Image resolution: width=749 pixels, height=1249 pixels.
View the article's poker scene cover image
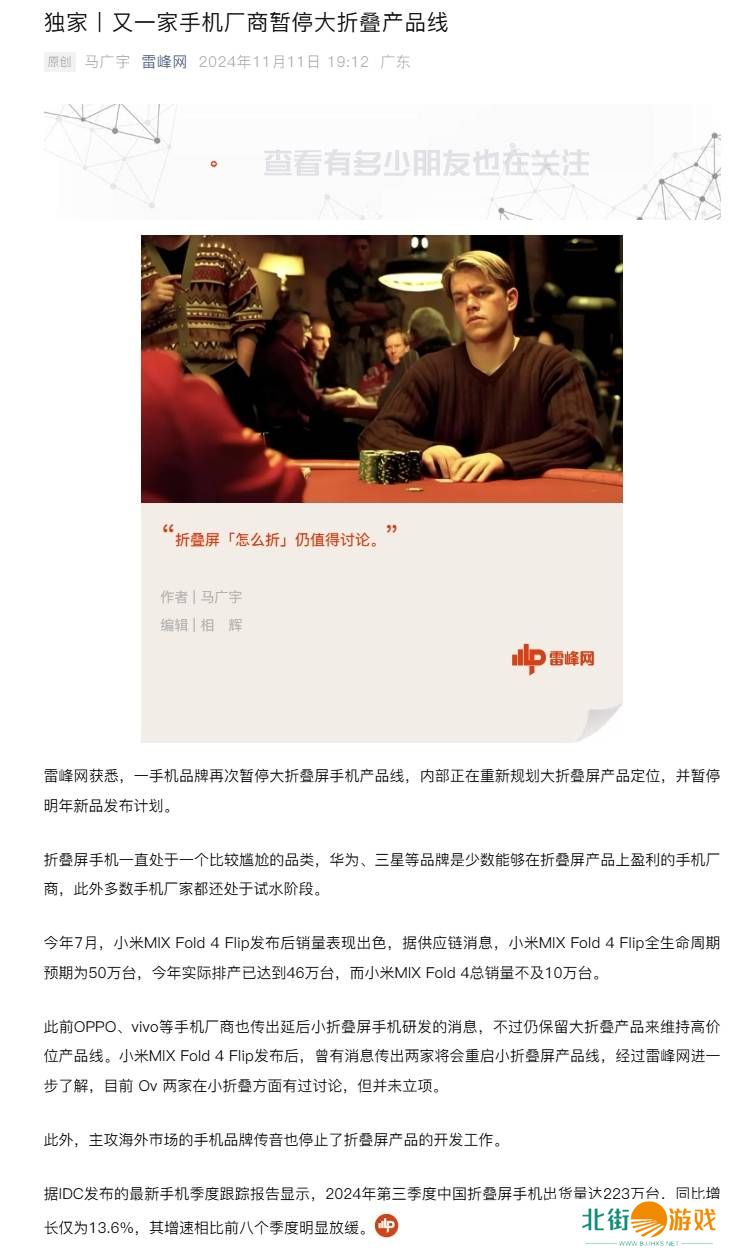pos(381,368)
